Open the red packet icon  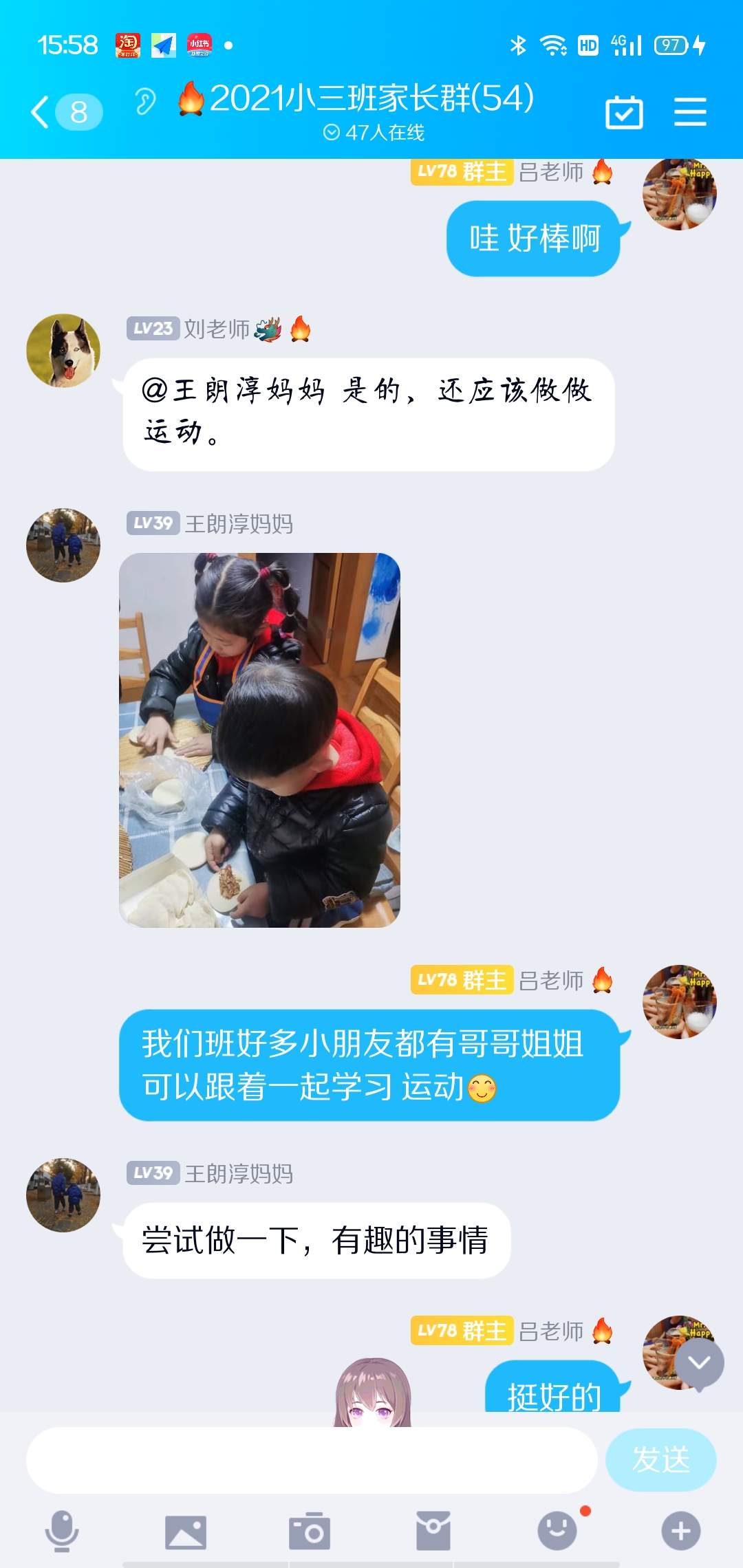click(x=433, y=1532)
